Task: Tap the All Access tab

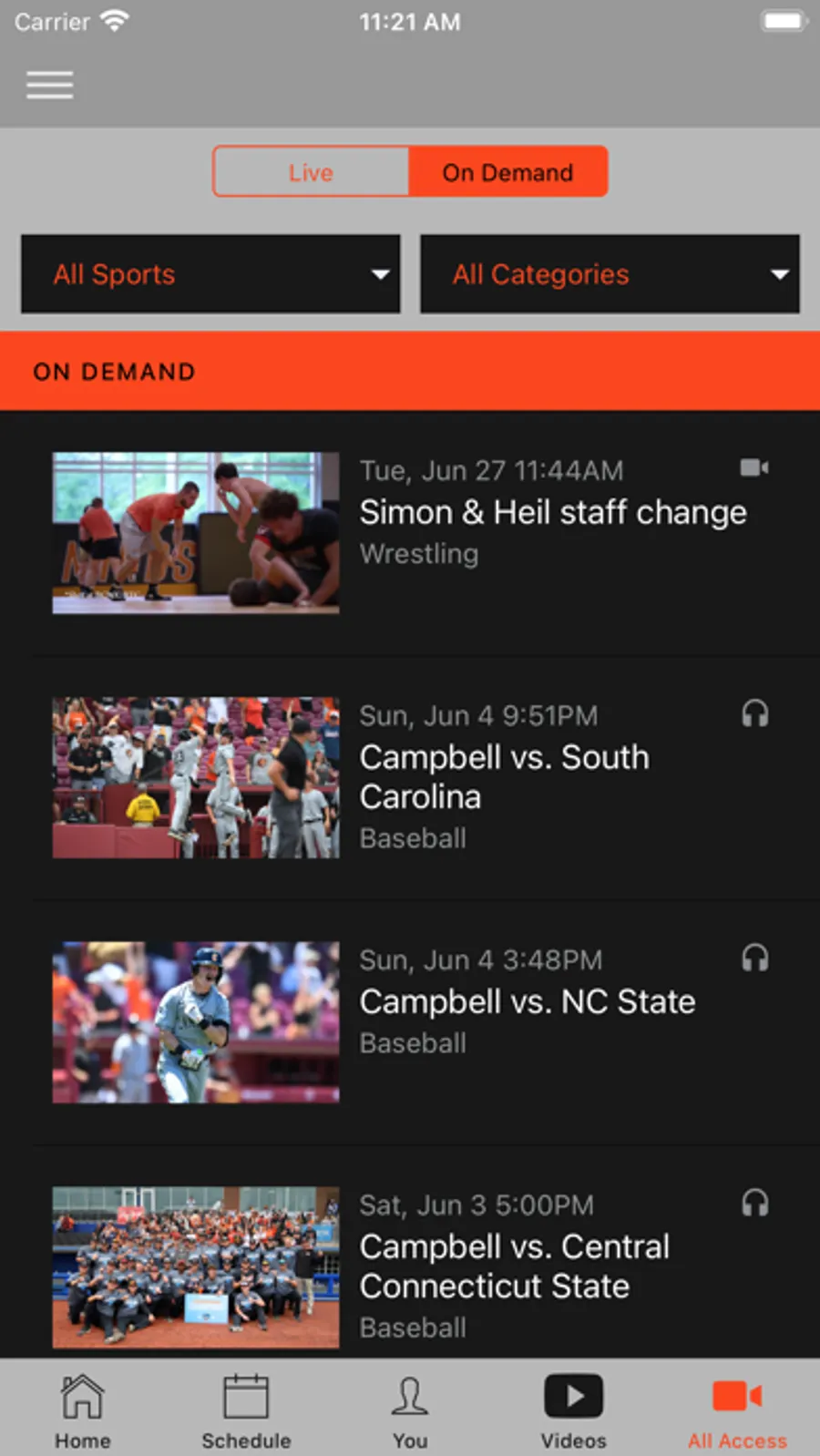Action: coord(737,1410)
